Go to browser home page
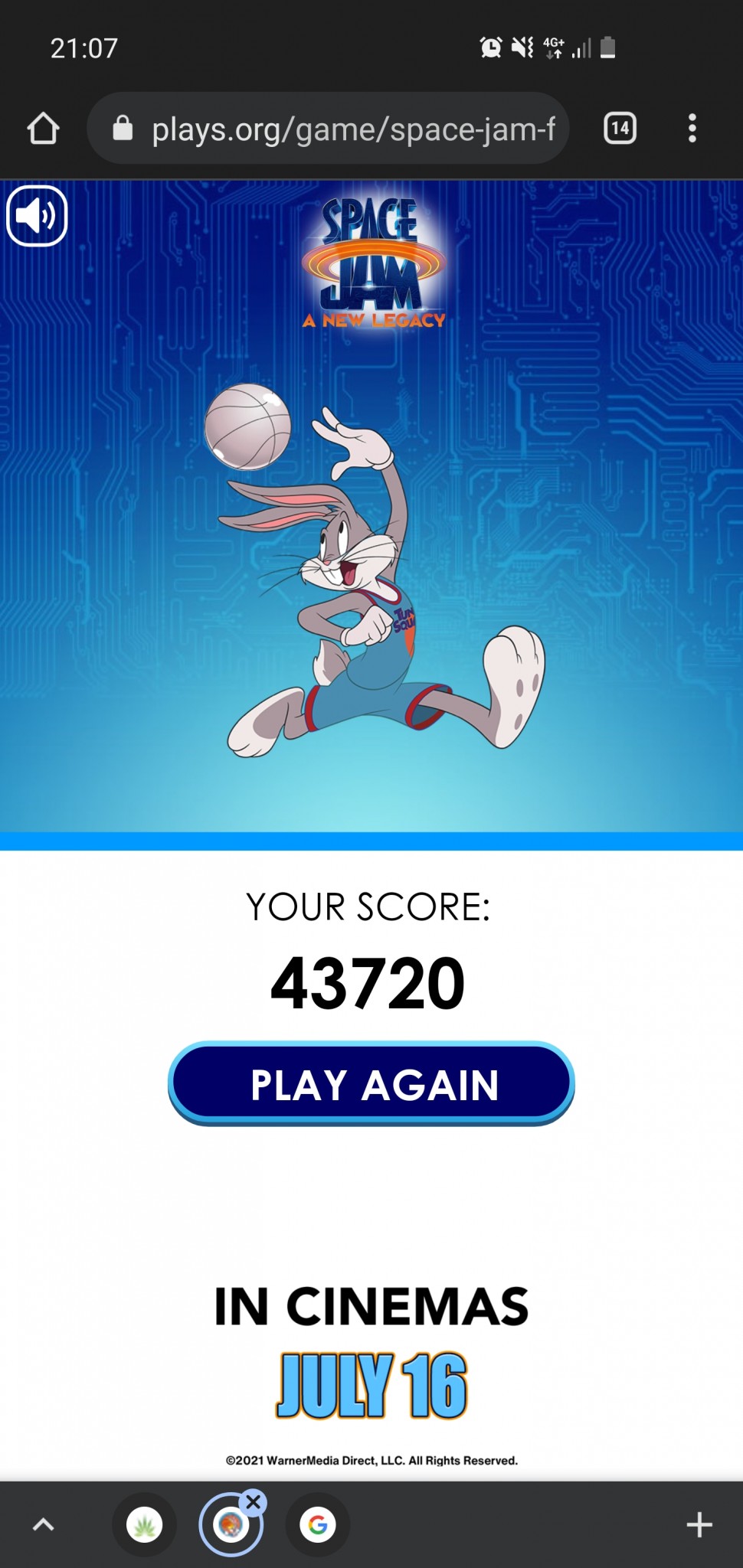The image size is (743, 1568). (43, 129)
